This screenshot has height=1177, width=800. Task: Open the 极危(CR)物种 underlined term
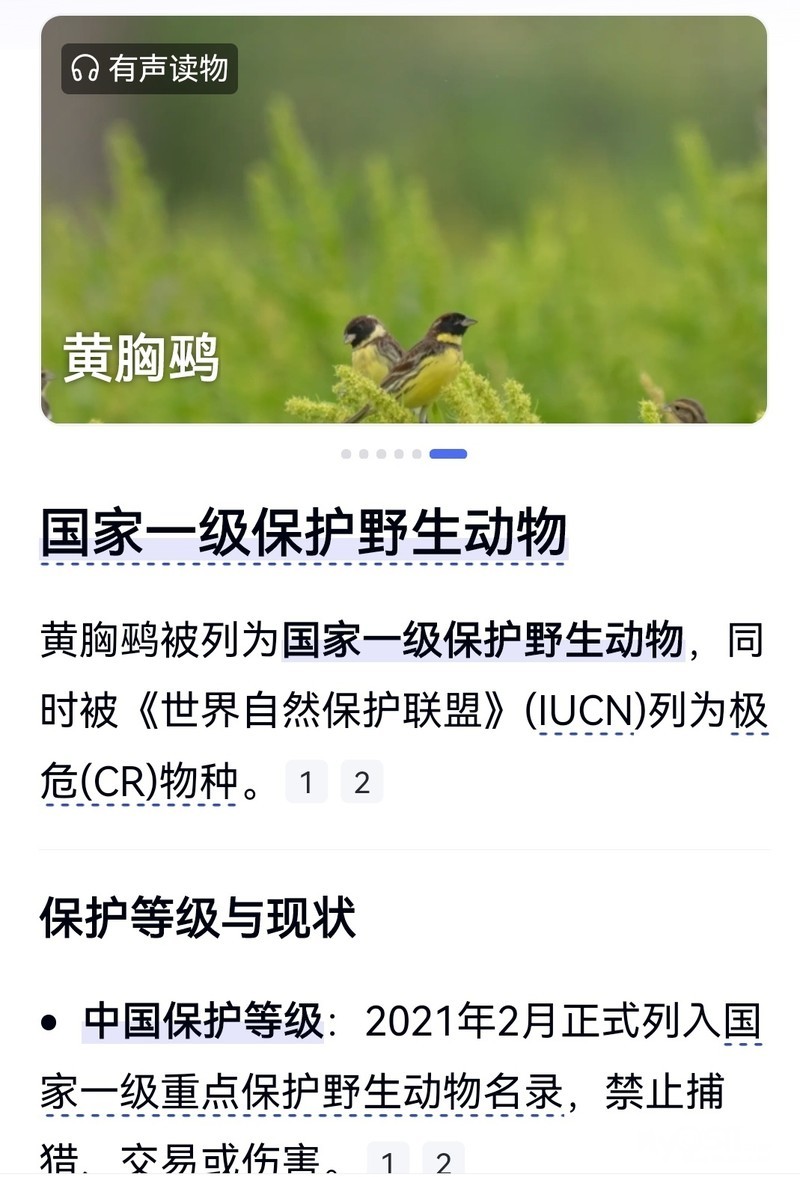140,782
